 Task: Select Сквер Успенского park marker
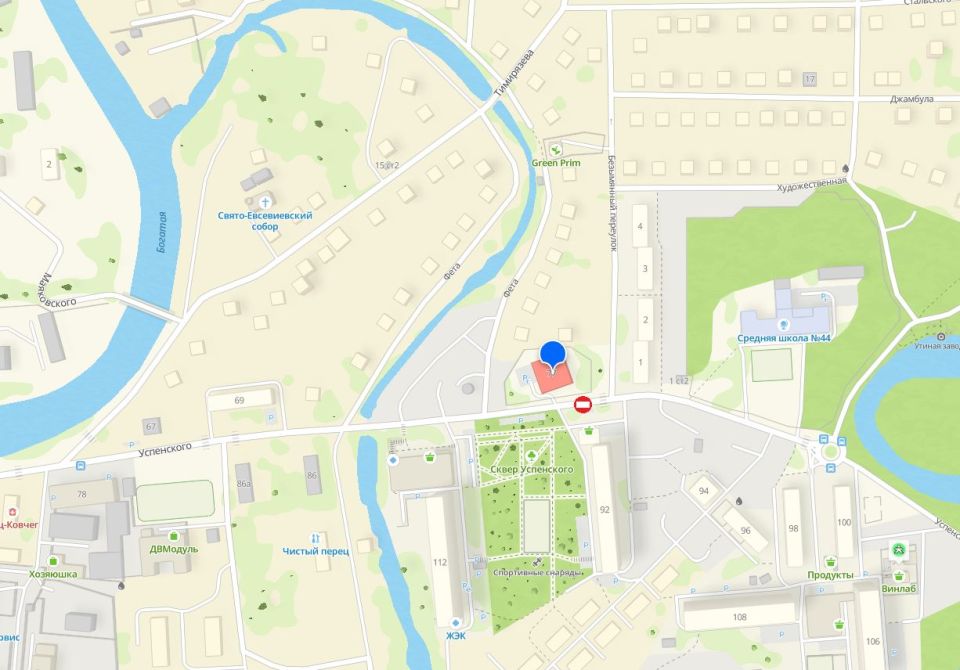pos(531,455)
